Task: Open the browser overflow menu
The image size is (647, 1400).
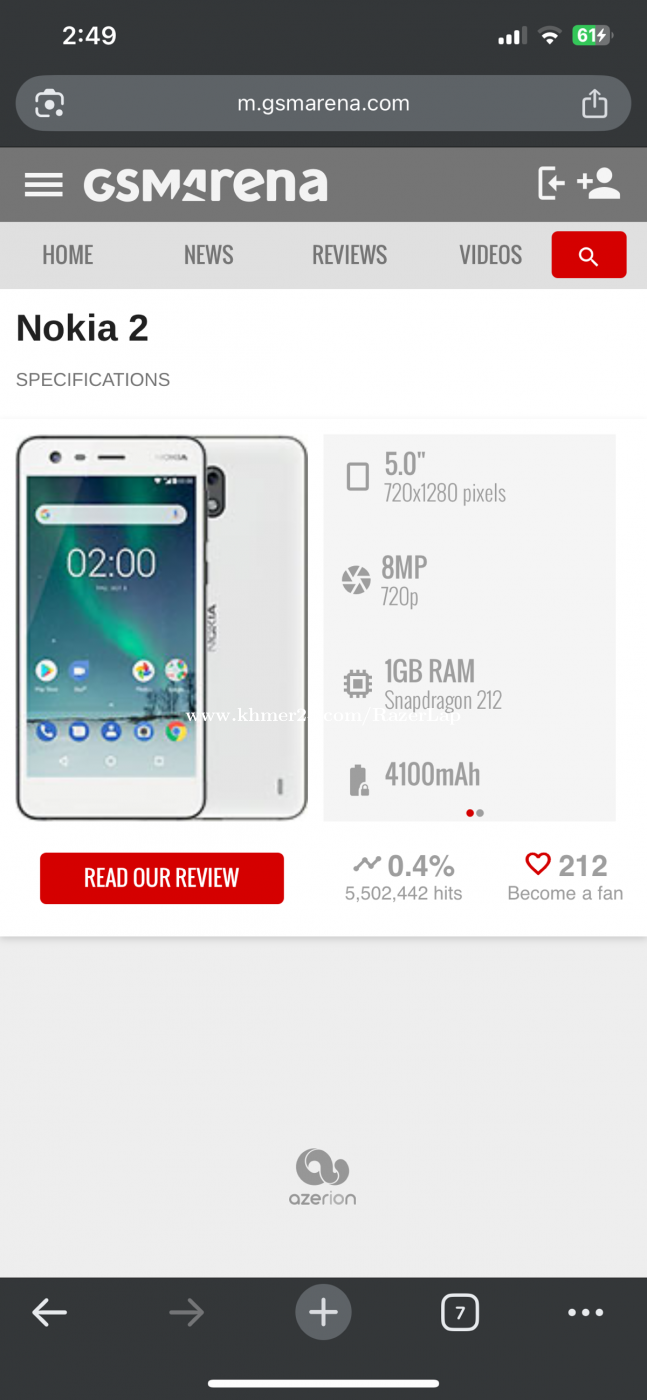Action: click(x=585, y=1312)
